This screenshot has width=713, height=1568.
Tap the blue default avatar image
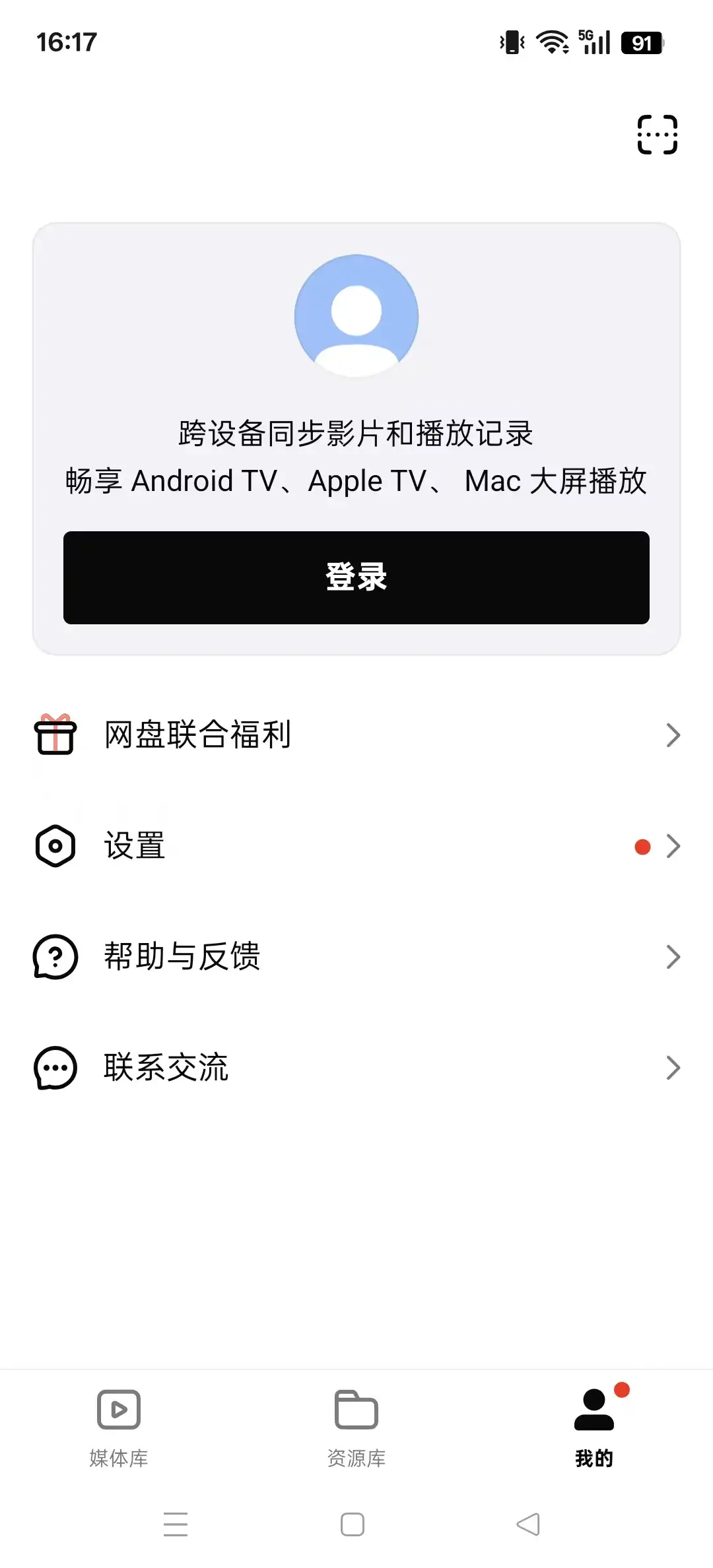coord(356,317)
